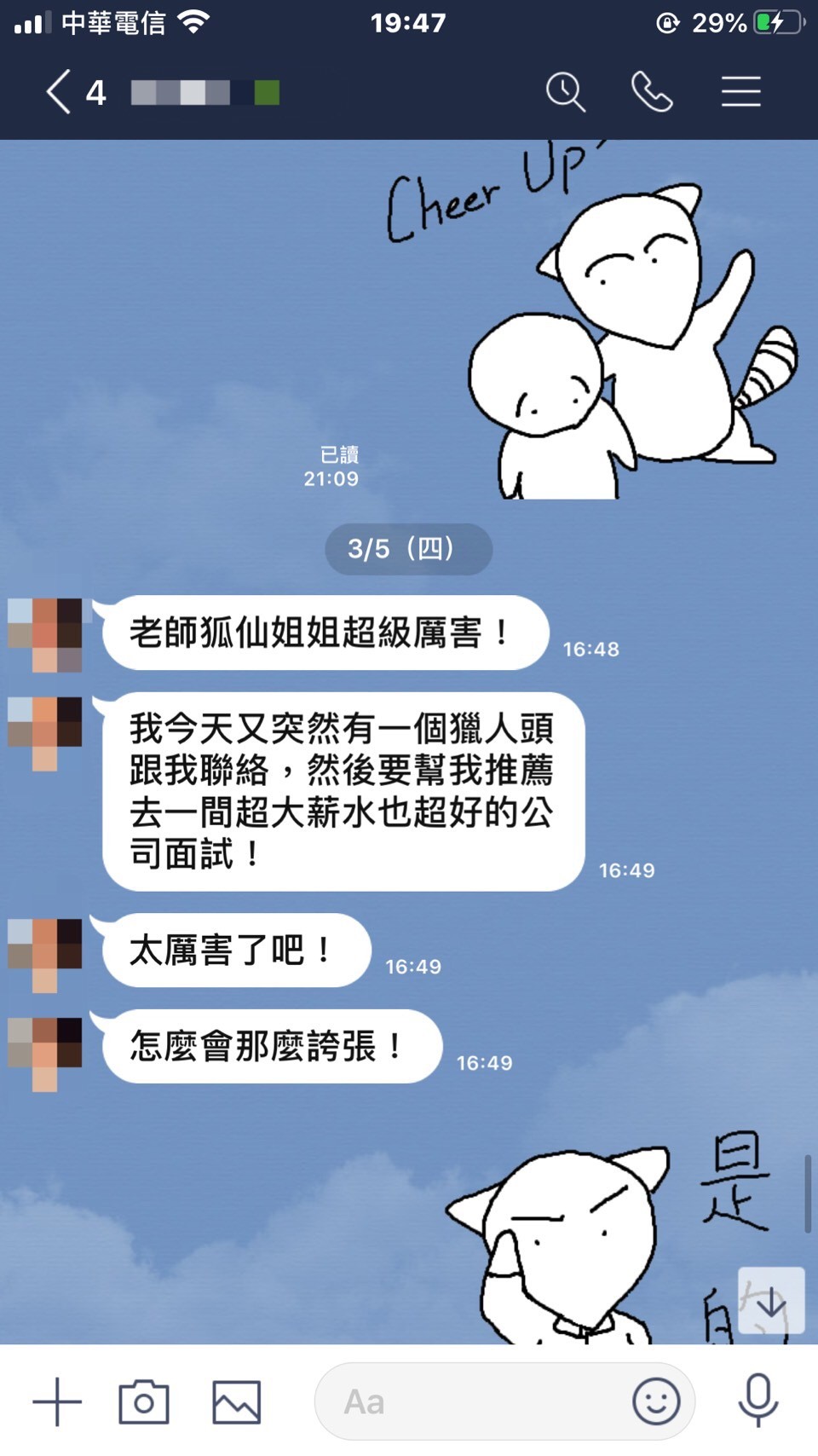Search within this conversation
Screen dimensions: 818x1456
tap(565, 92)
